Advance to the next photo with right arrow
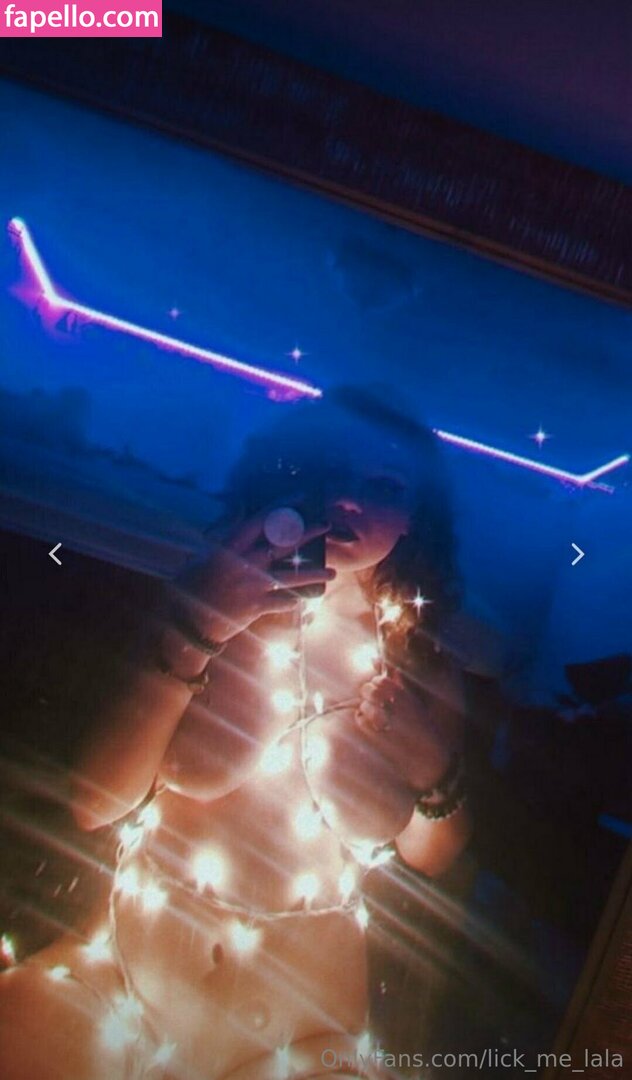632x1080 pixels. point(577,554)
